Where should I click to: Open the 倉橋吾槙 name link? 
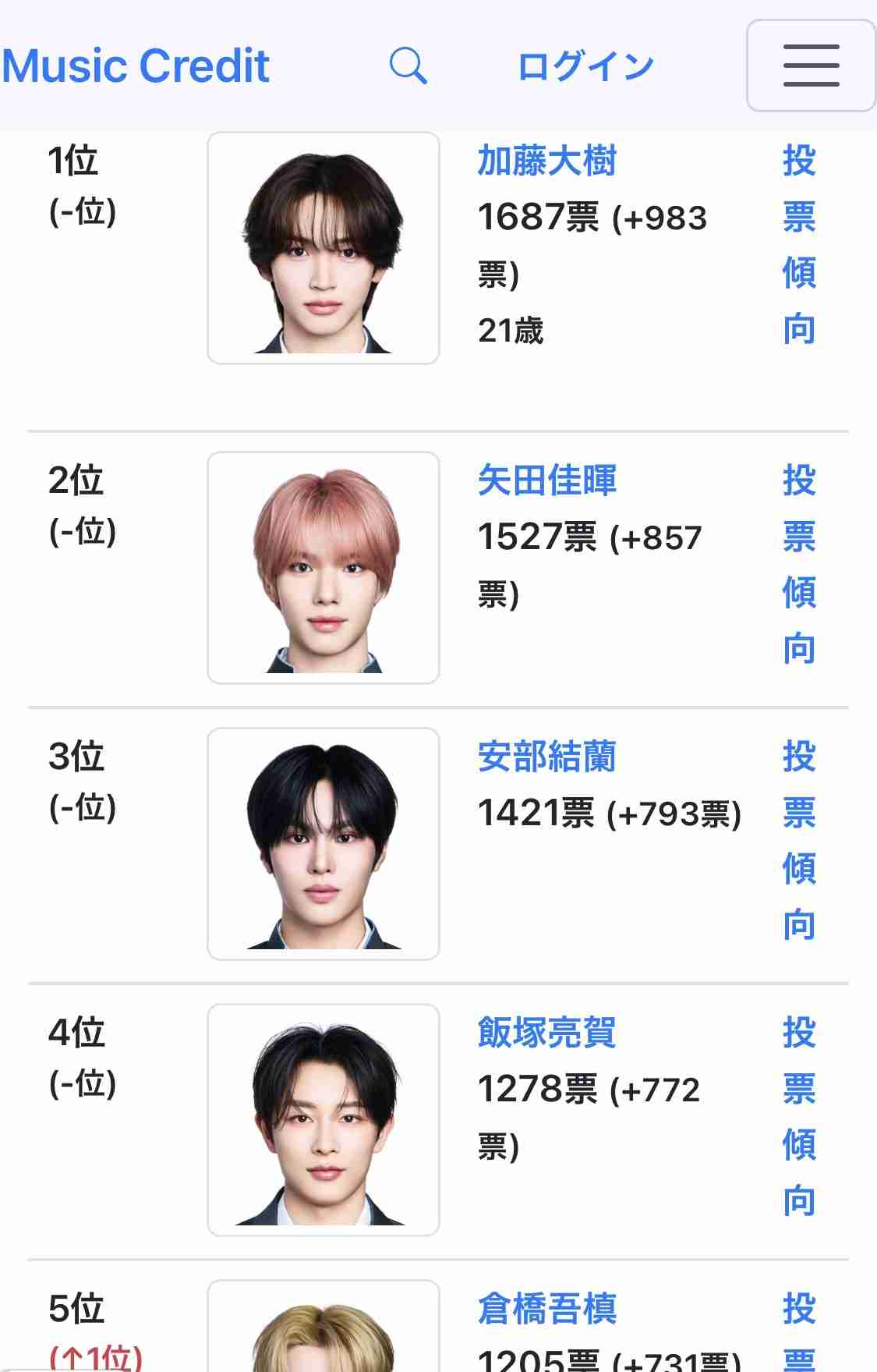coord(546,1309)
